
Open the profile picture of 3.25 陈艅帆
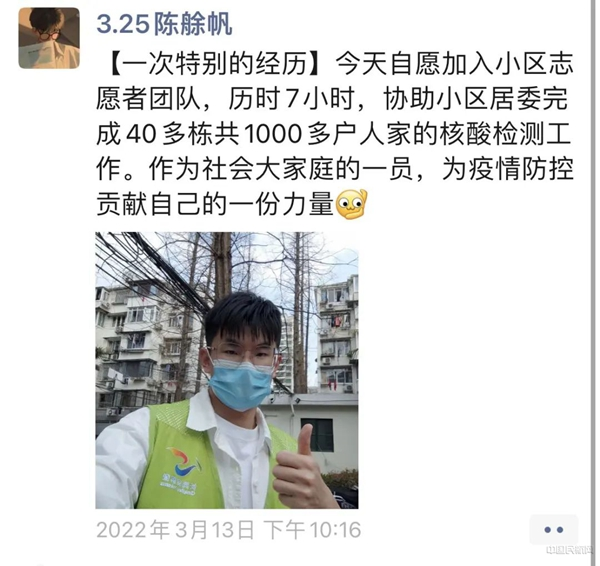tap(48, 38)
